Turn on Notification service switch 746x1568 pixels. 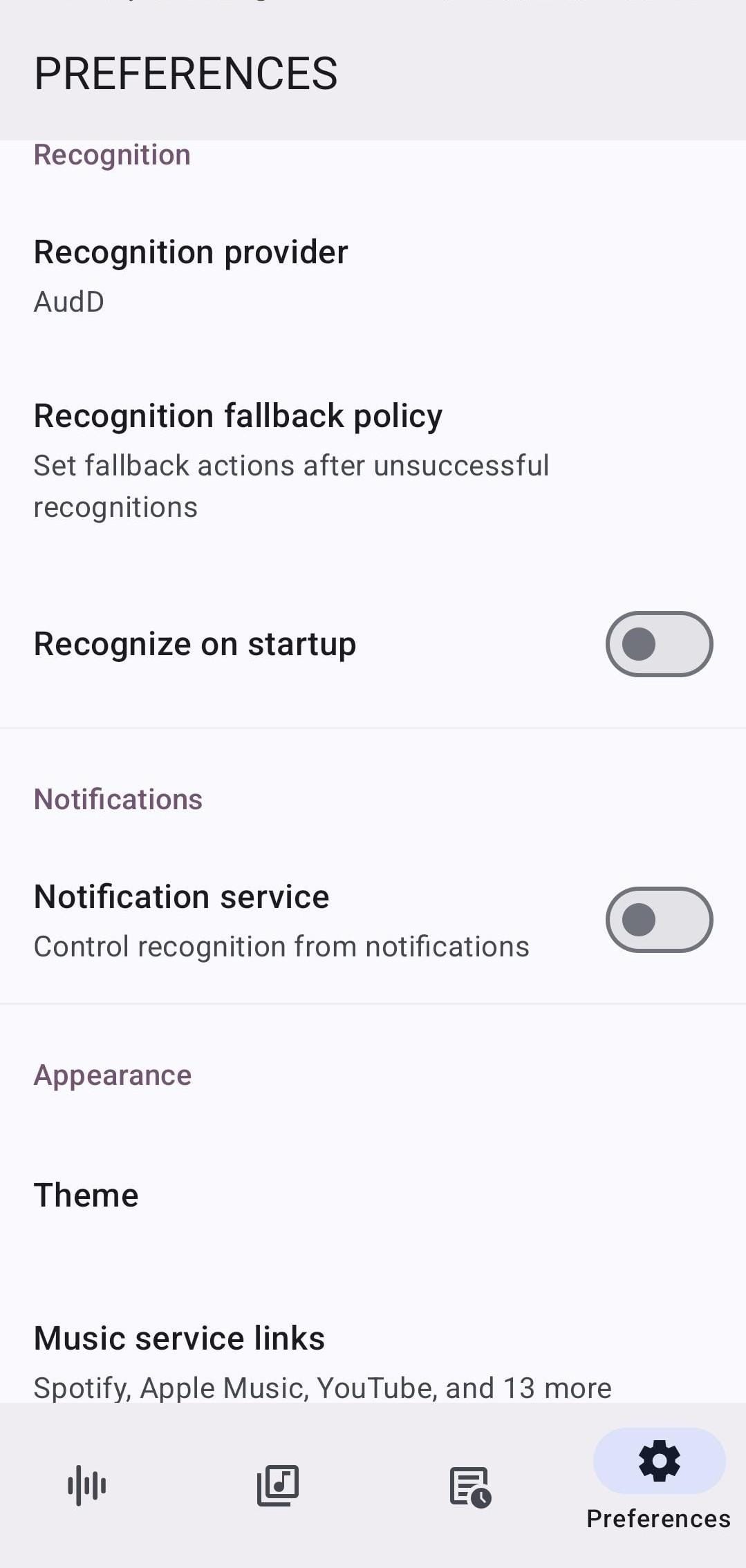click(658, 920)
